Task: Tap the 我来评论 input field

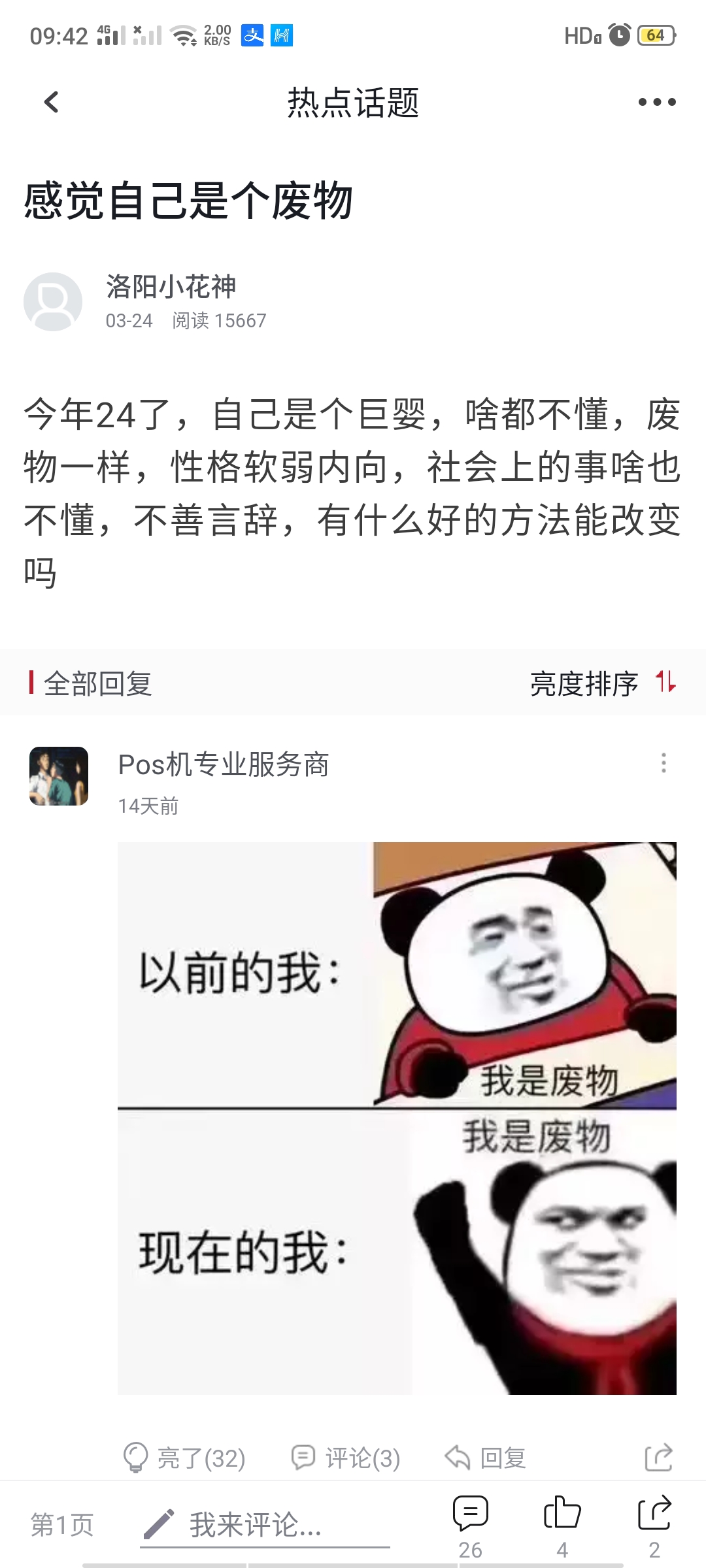Action: click(265, 1525)
